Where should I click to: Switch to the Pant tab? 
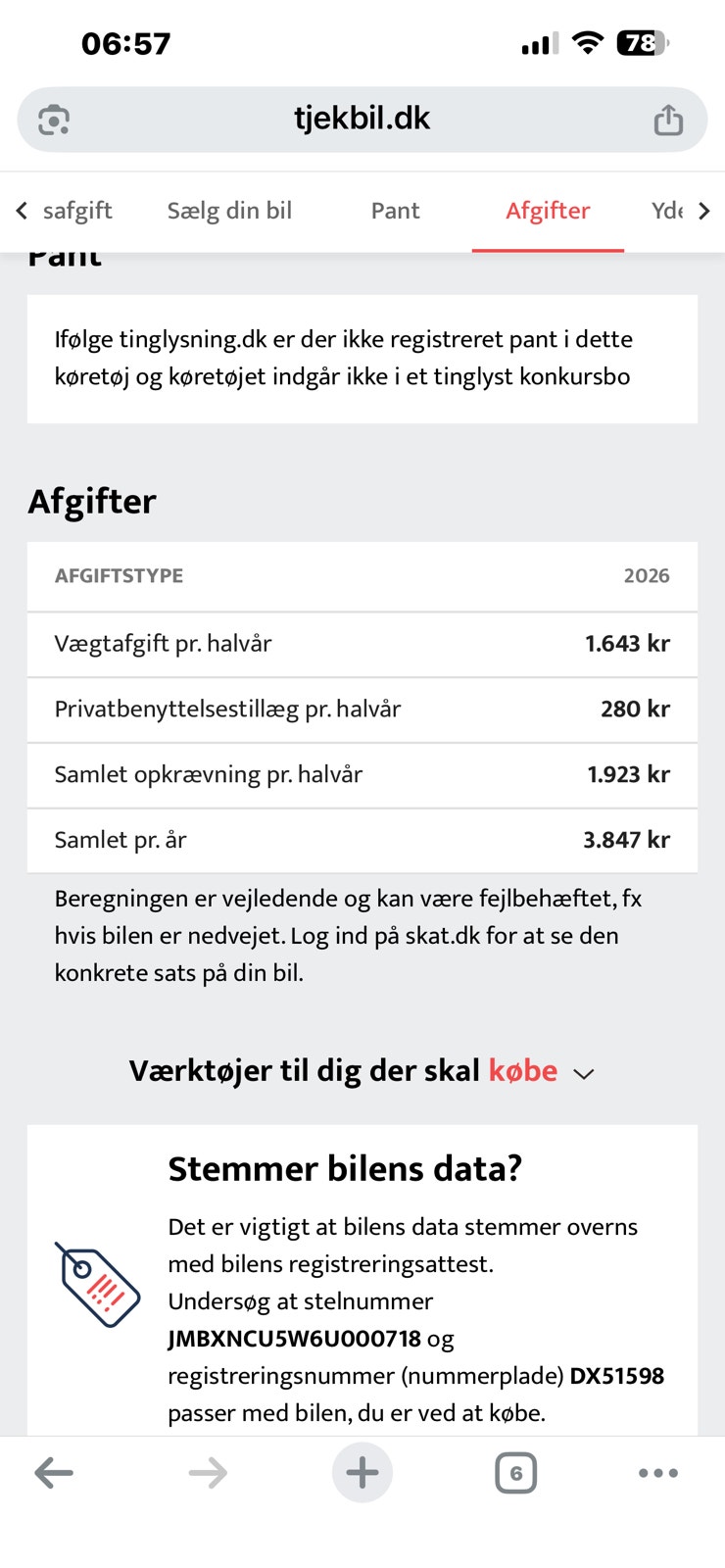point(395,211)
